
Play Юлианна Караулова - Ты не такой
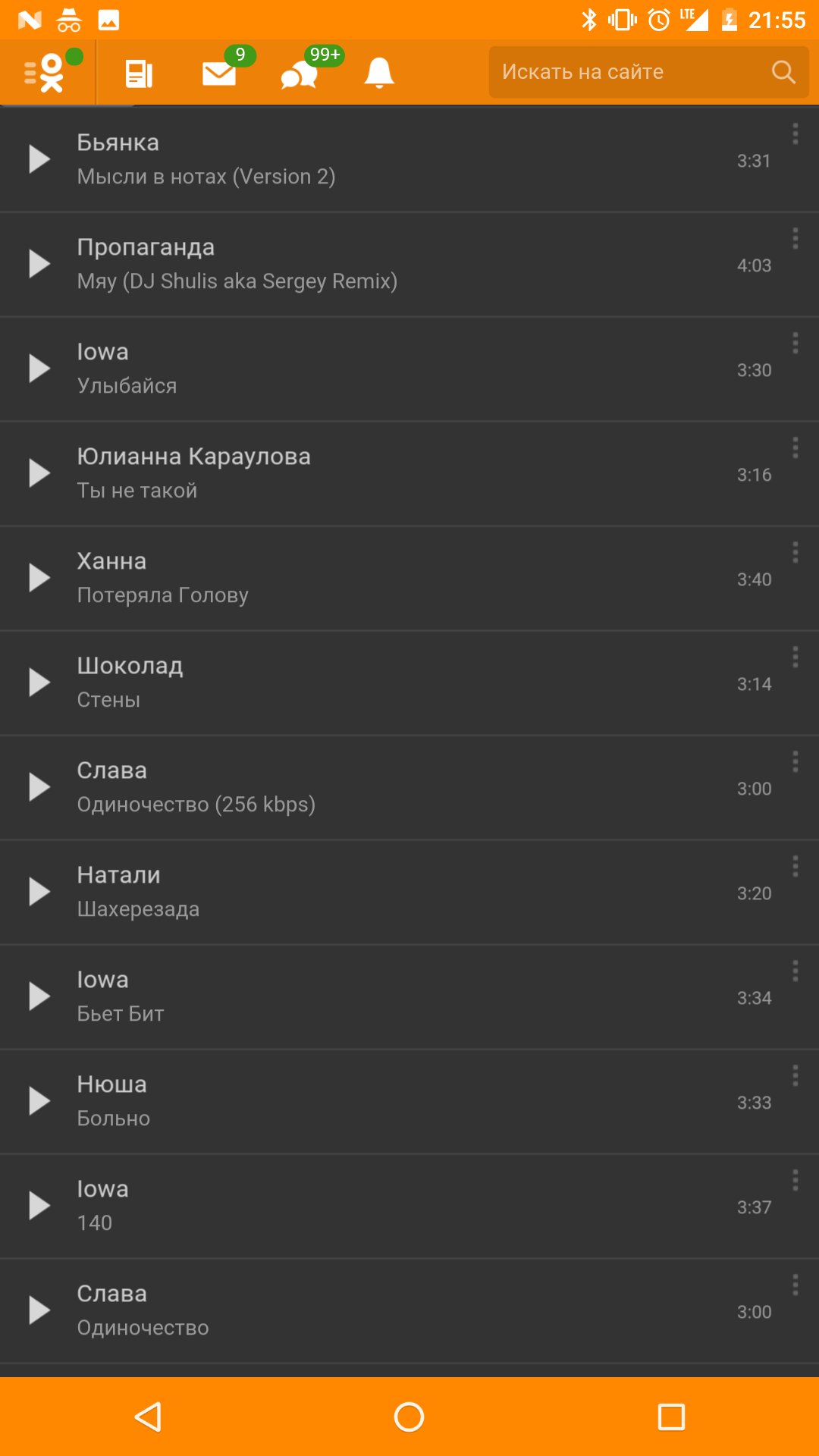pyautogui.click(x=38, y=472)
